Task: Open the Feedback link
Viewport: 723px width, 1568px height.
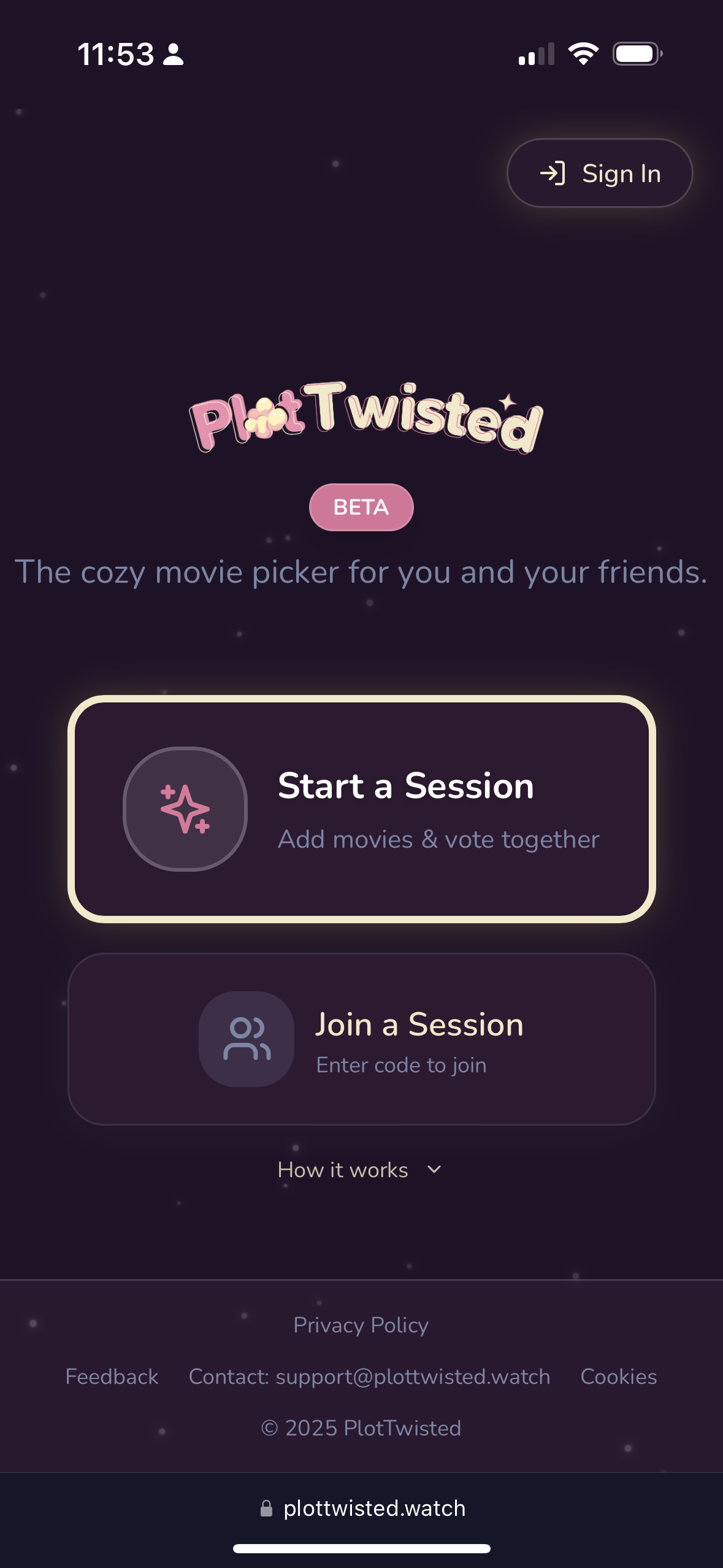Action: 112,1377
